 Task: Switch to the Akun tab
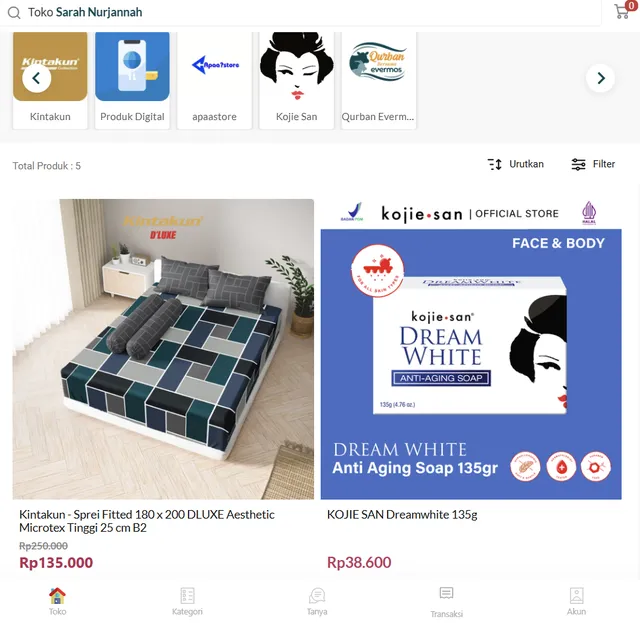576,601
